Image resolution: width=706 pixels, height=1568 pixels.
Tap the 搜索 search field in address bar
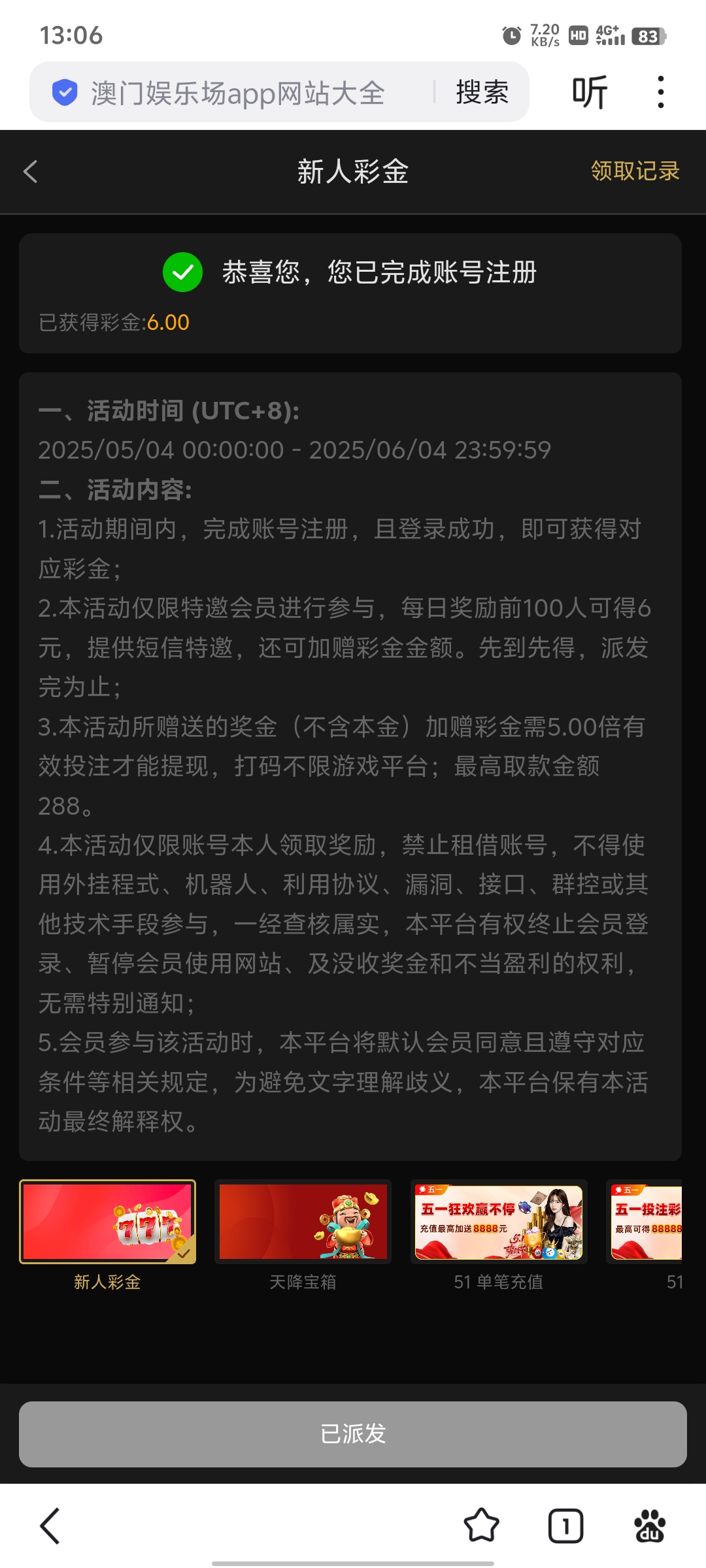coord(481,91)
